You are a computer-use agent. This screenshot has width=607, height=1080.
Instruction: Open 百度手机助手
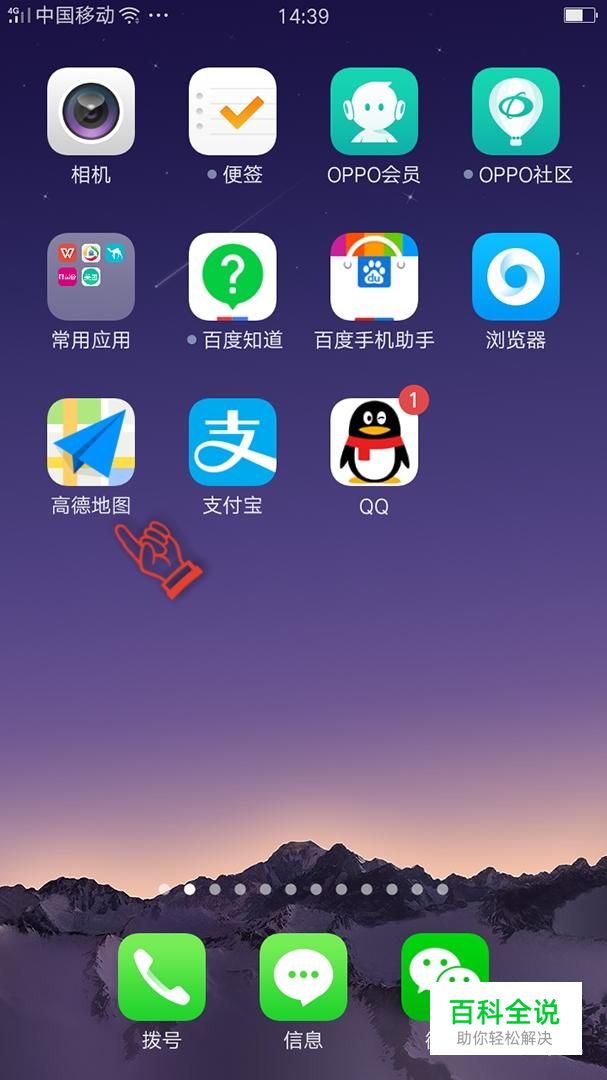click(374, 277)
